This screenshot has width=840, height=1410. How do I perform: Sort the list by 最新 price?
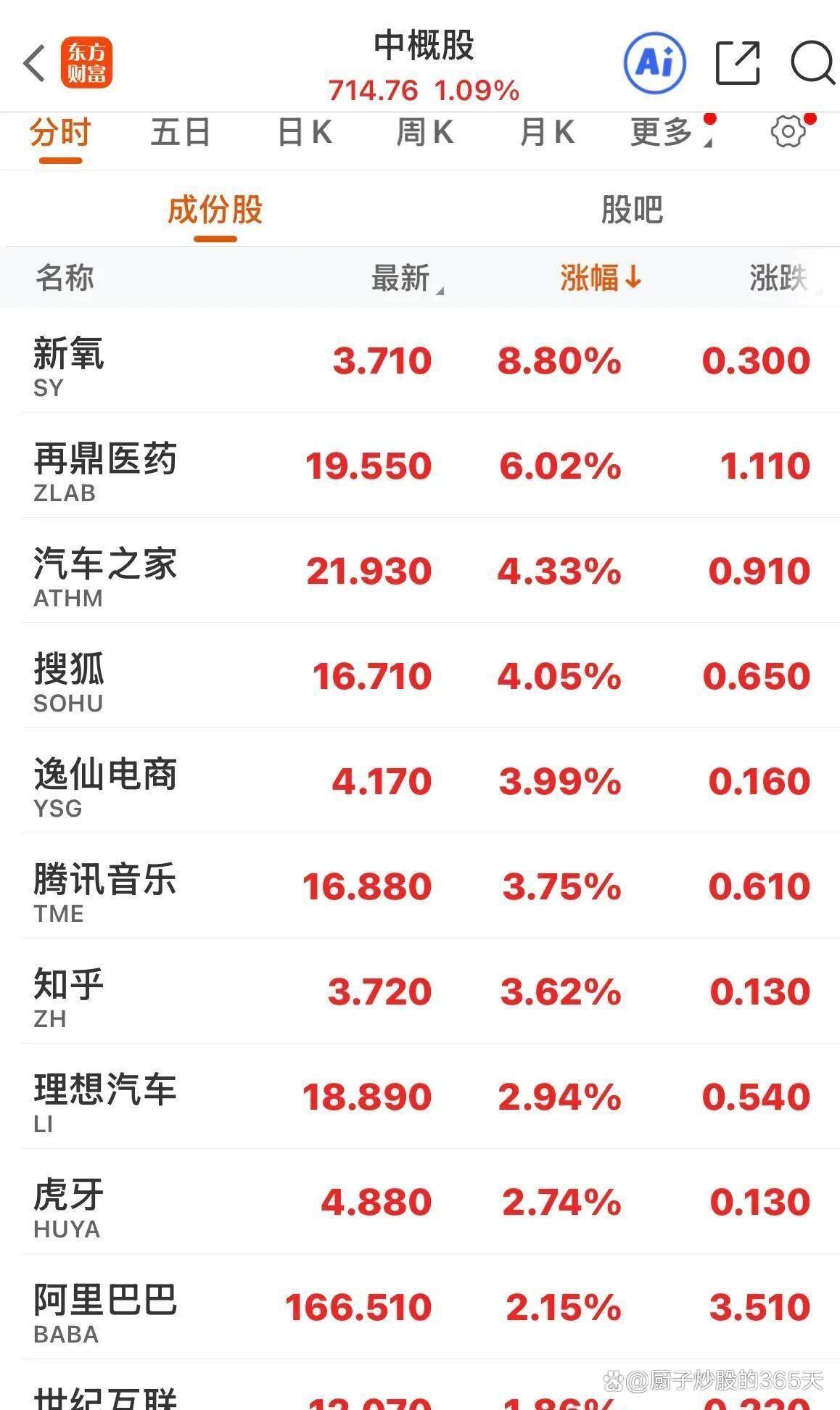[401, 278]
